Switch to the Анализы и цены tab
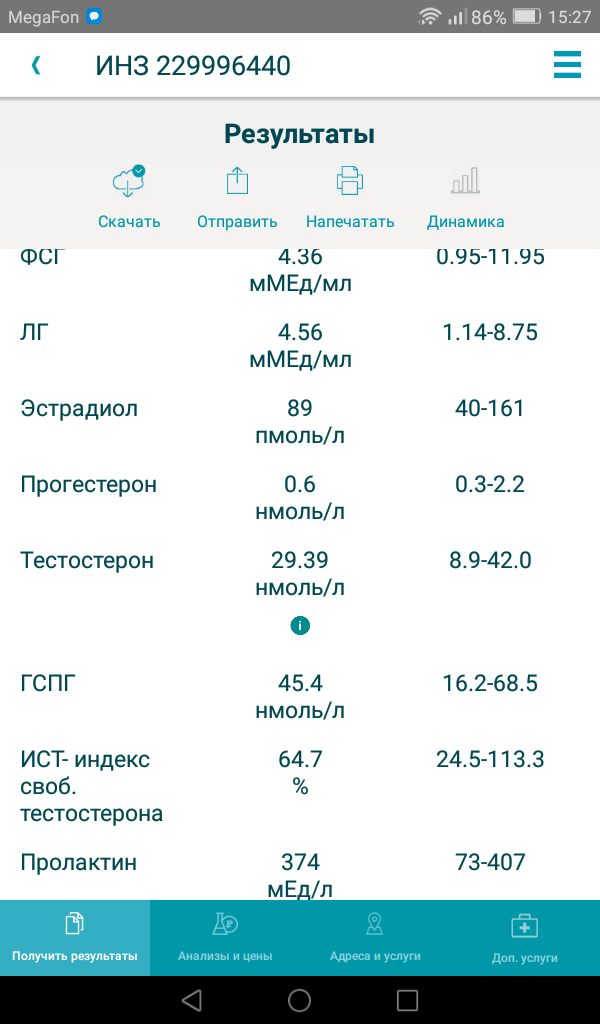Image resolution: width=600 pixels, height=1024 pixels. coord(225,938)
